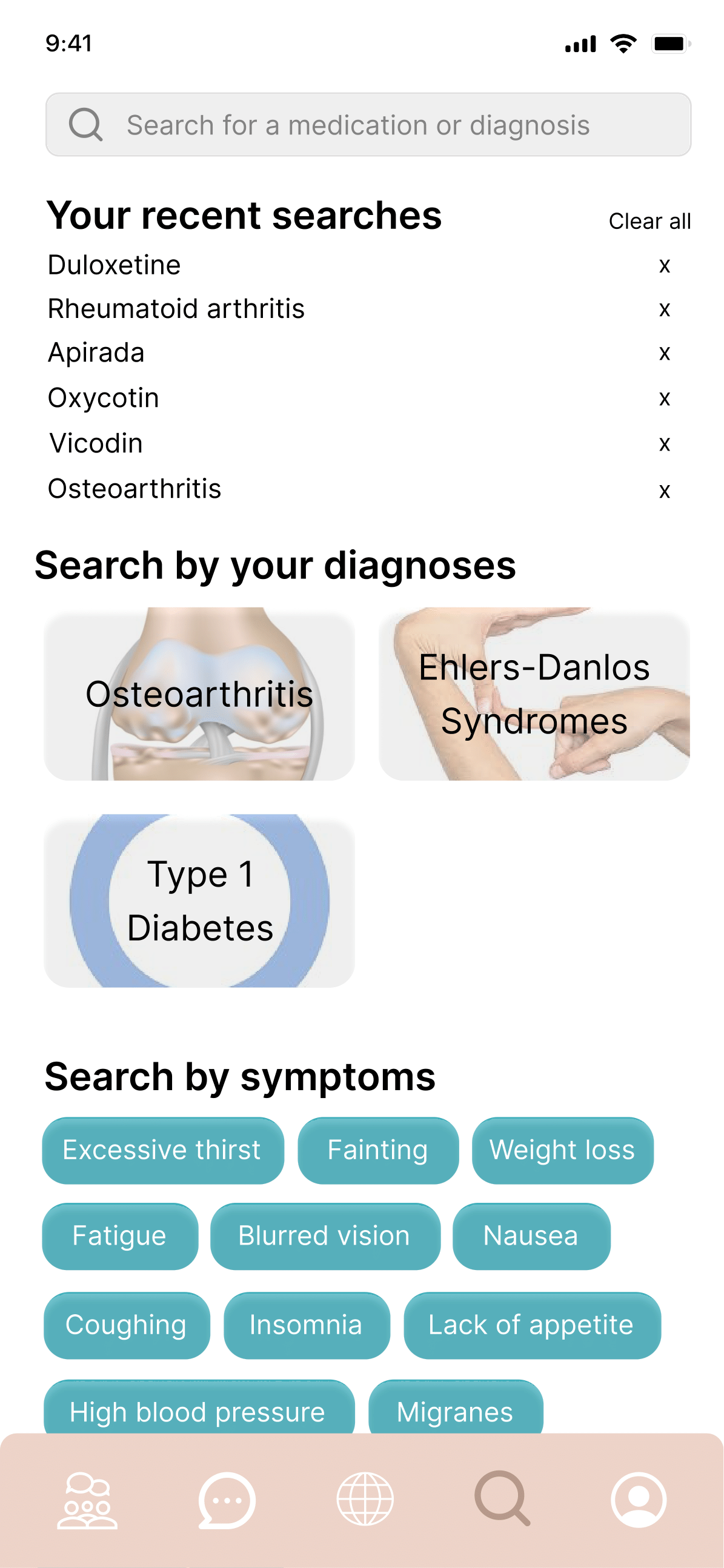The image size is (724, 1568).
Task: Open recent search Rheumatoid arthritis
Action: [x=176, y=309]
